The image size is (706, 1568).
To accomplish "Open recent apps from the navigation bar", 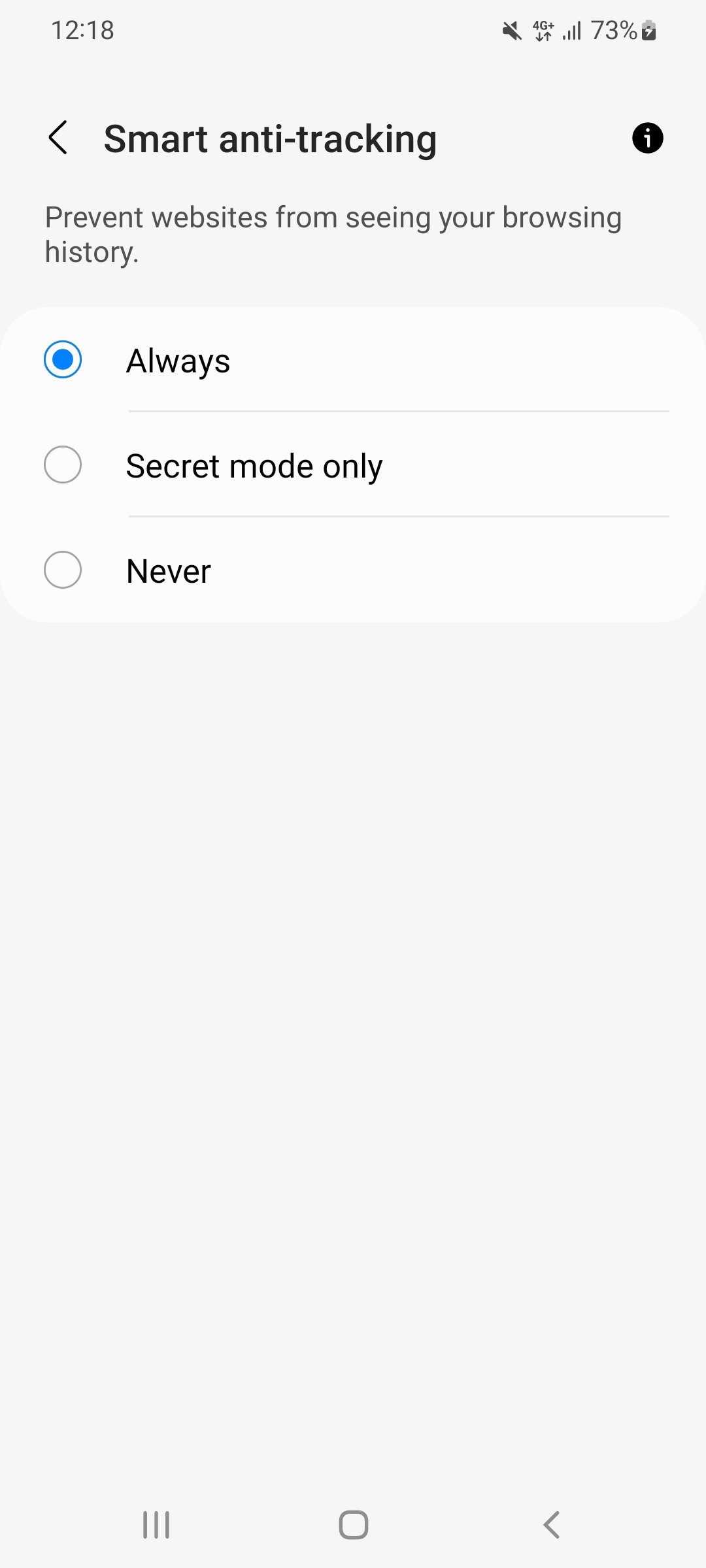I will tap(156, 1525).
